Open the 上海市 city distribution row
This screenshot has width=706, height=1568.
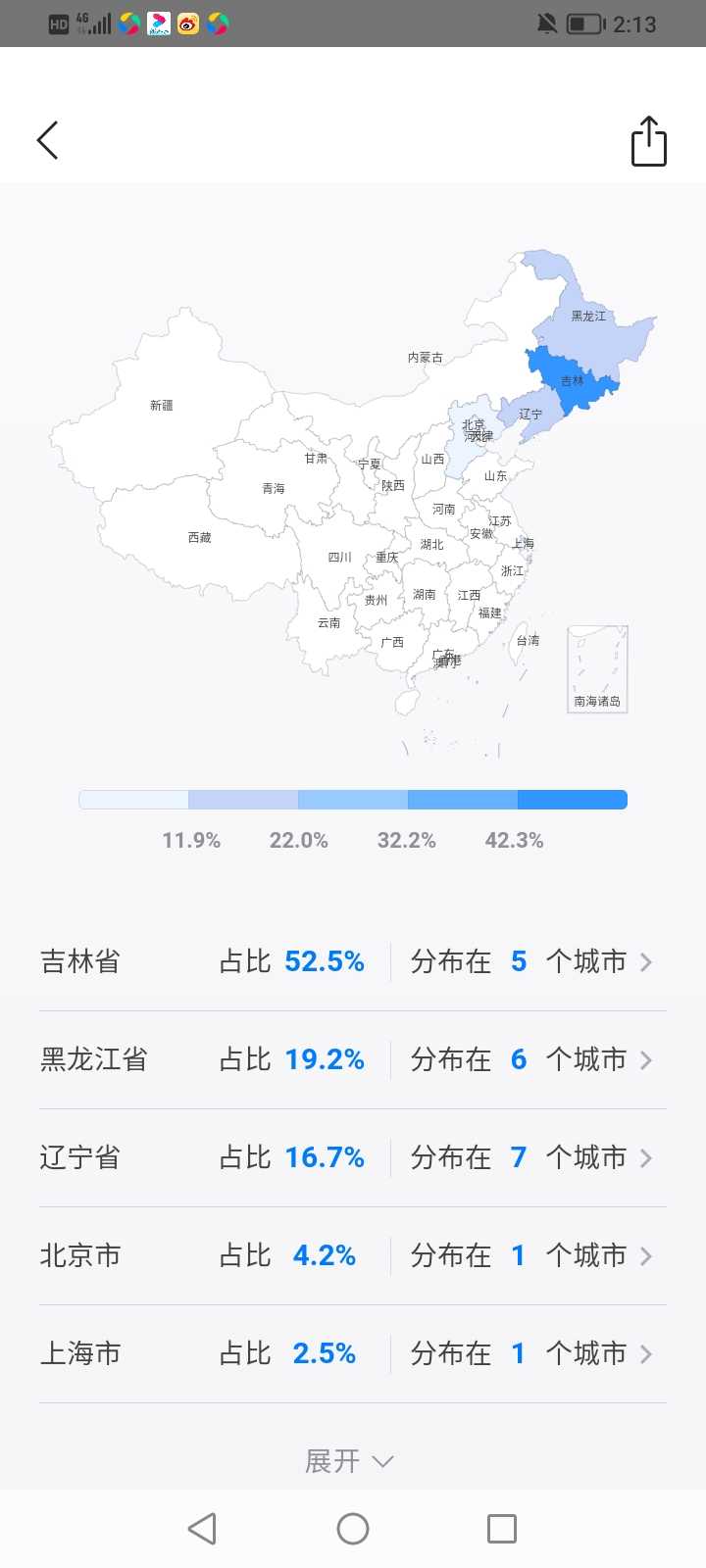tap(353, 1353)
